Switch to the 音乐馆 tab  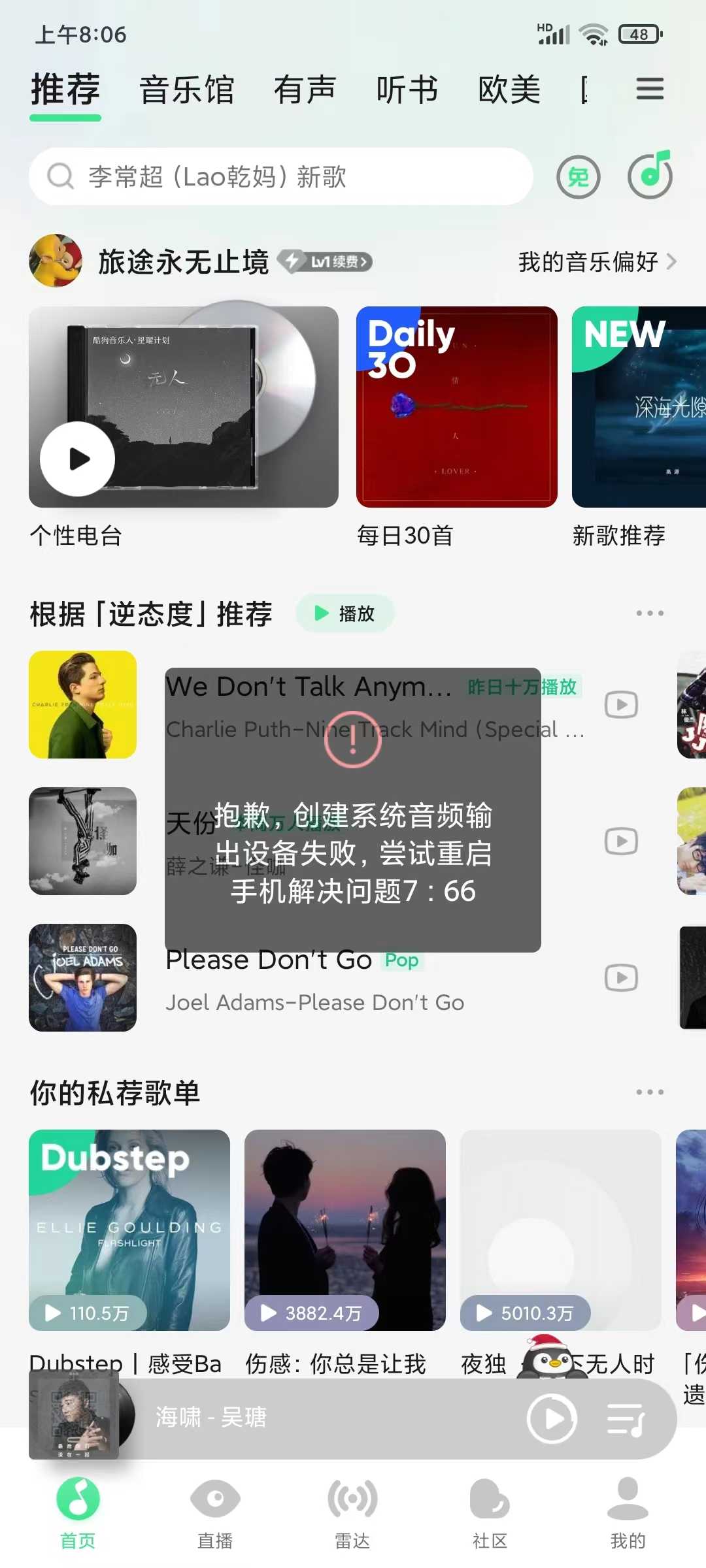tap(187, 90)
